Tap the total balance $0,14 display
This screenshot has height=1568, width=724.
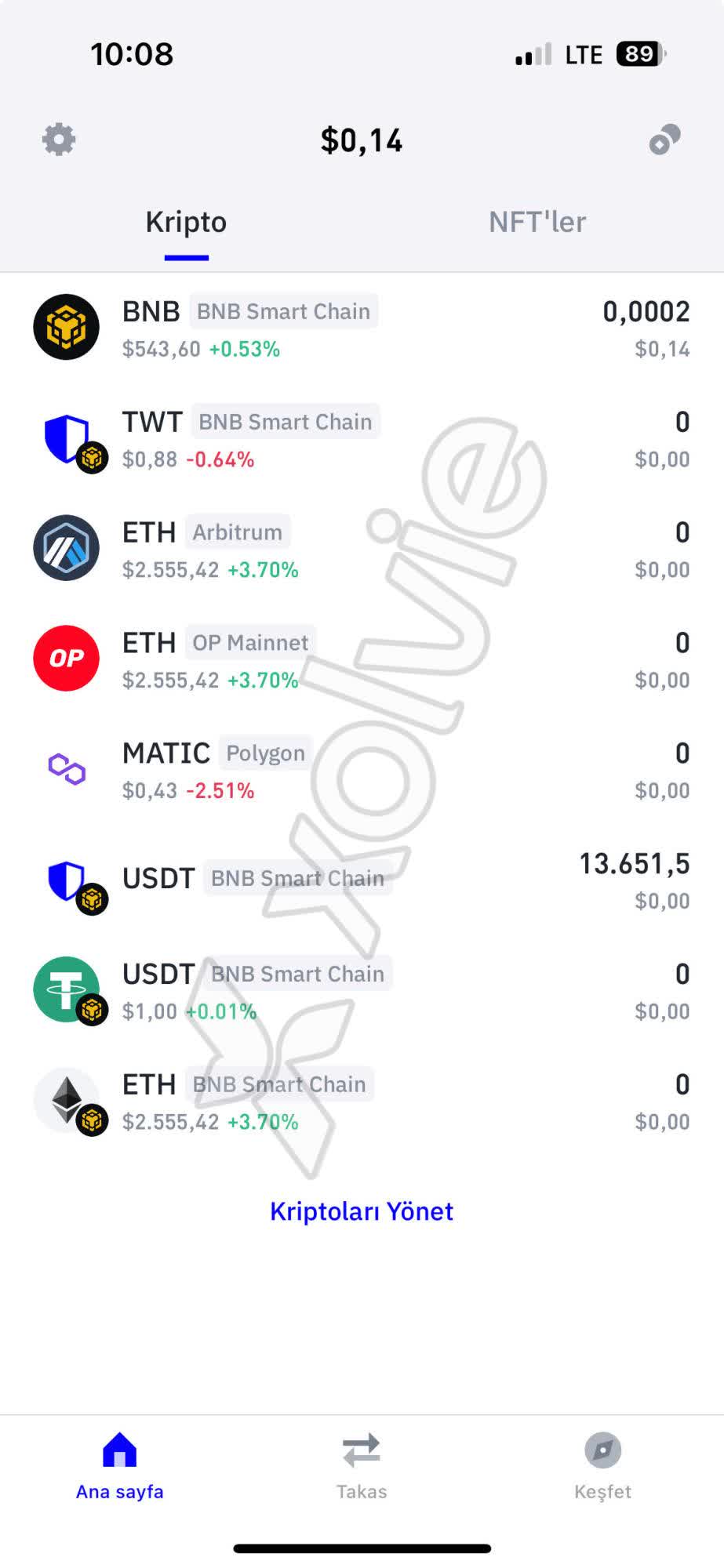pyautogui.click(x=362, y=140)
